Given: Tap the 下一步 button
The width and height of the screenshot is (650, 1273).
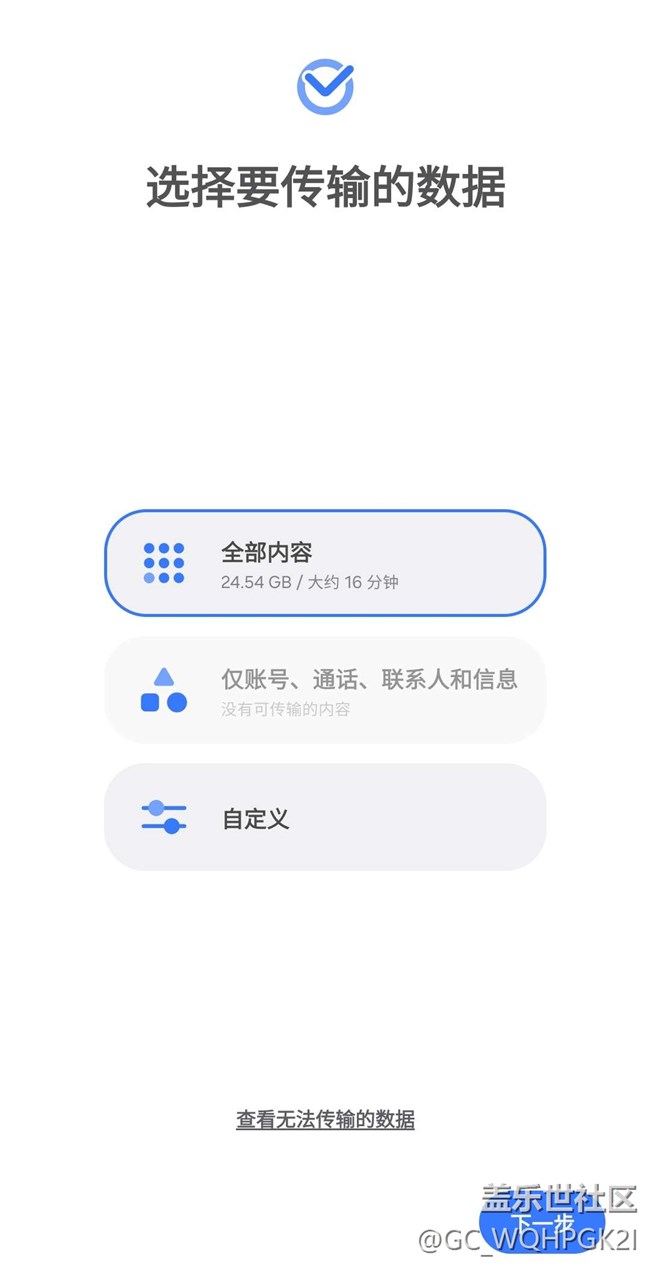Looking at the screenshot, I should click(x=542, y=1220).
